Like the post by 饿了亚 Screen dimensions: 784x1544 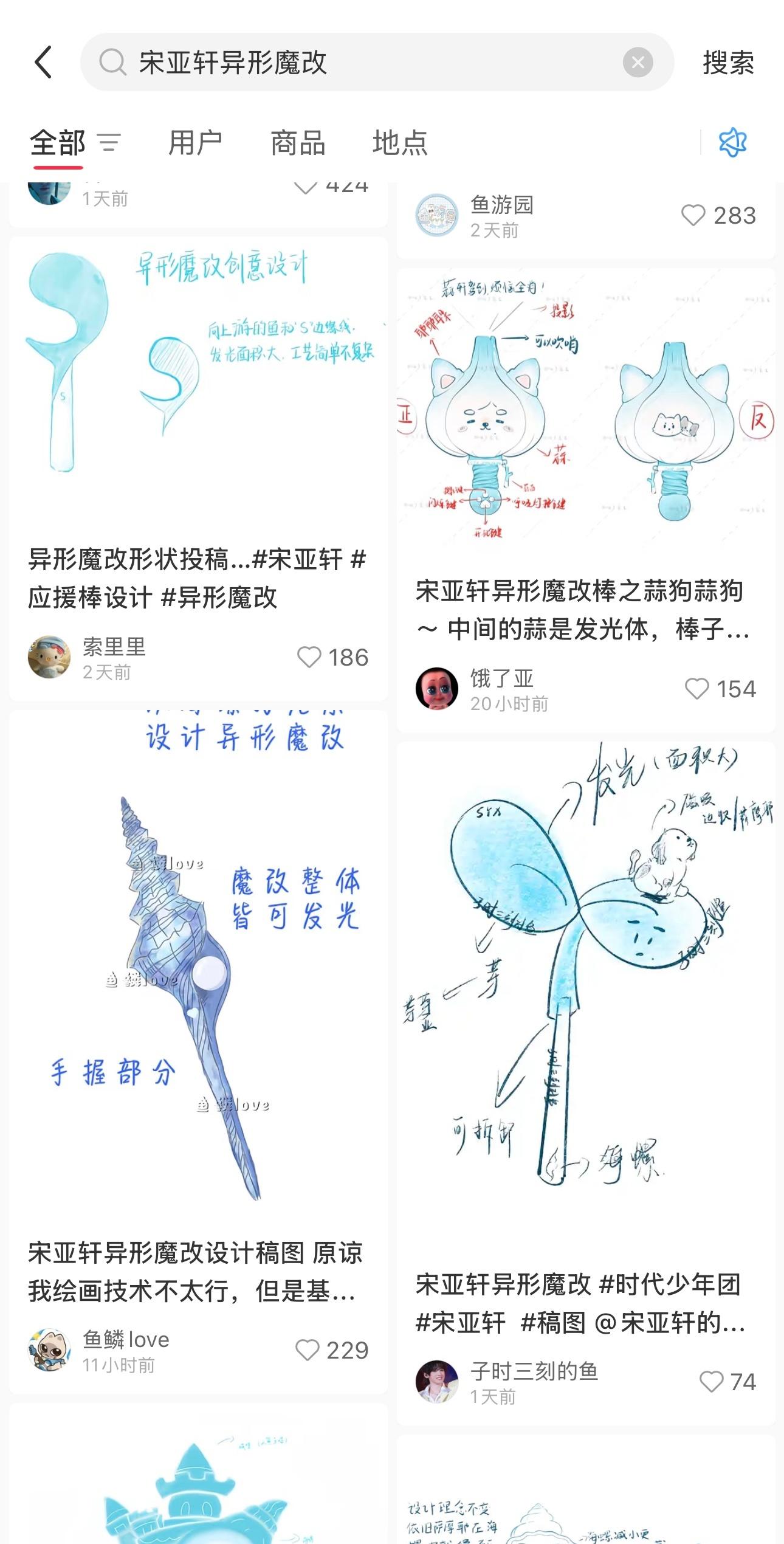pyautogui.click(x=720, y=689)
